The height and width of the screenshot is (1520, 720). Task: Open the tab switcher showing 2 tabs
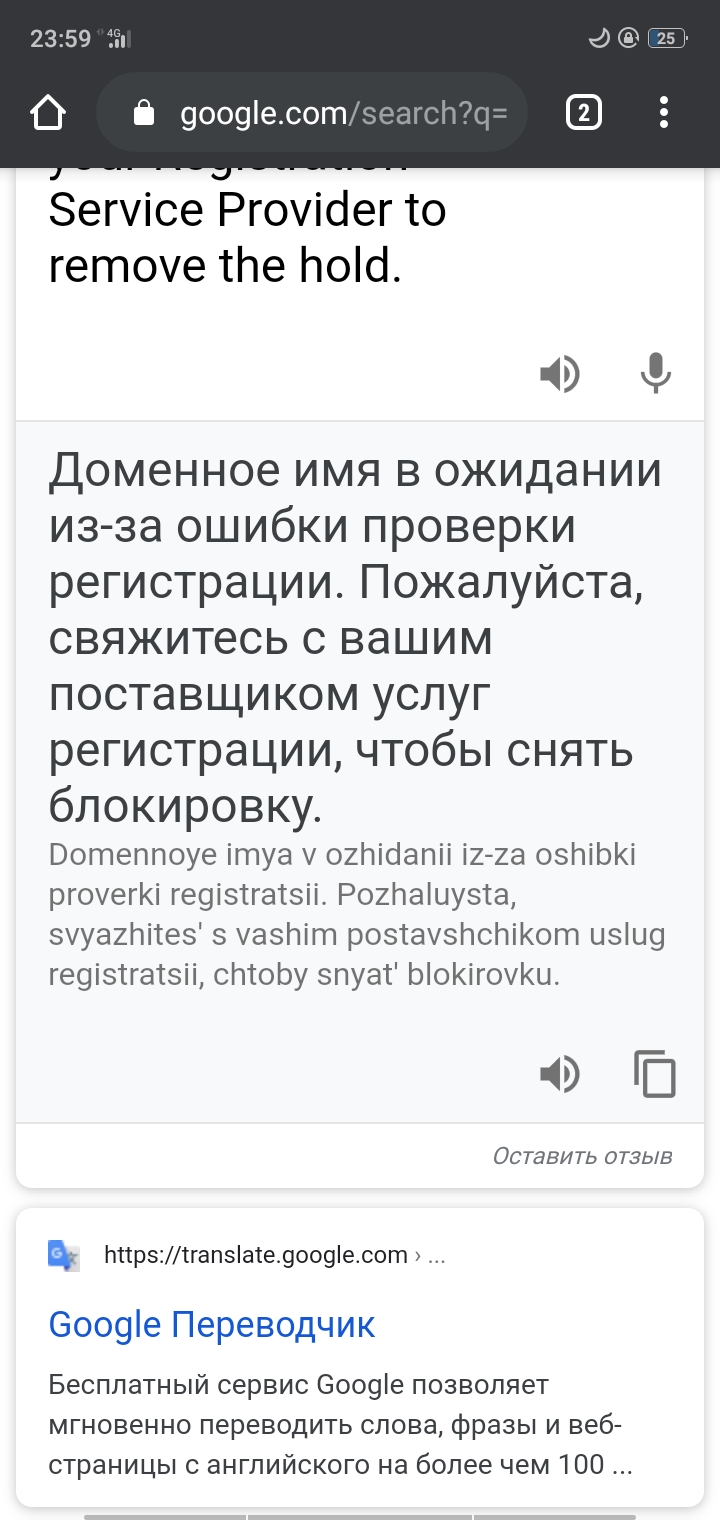pyautogui.click(x=584, y=113)
